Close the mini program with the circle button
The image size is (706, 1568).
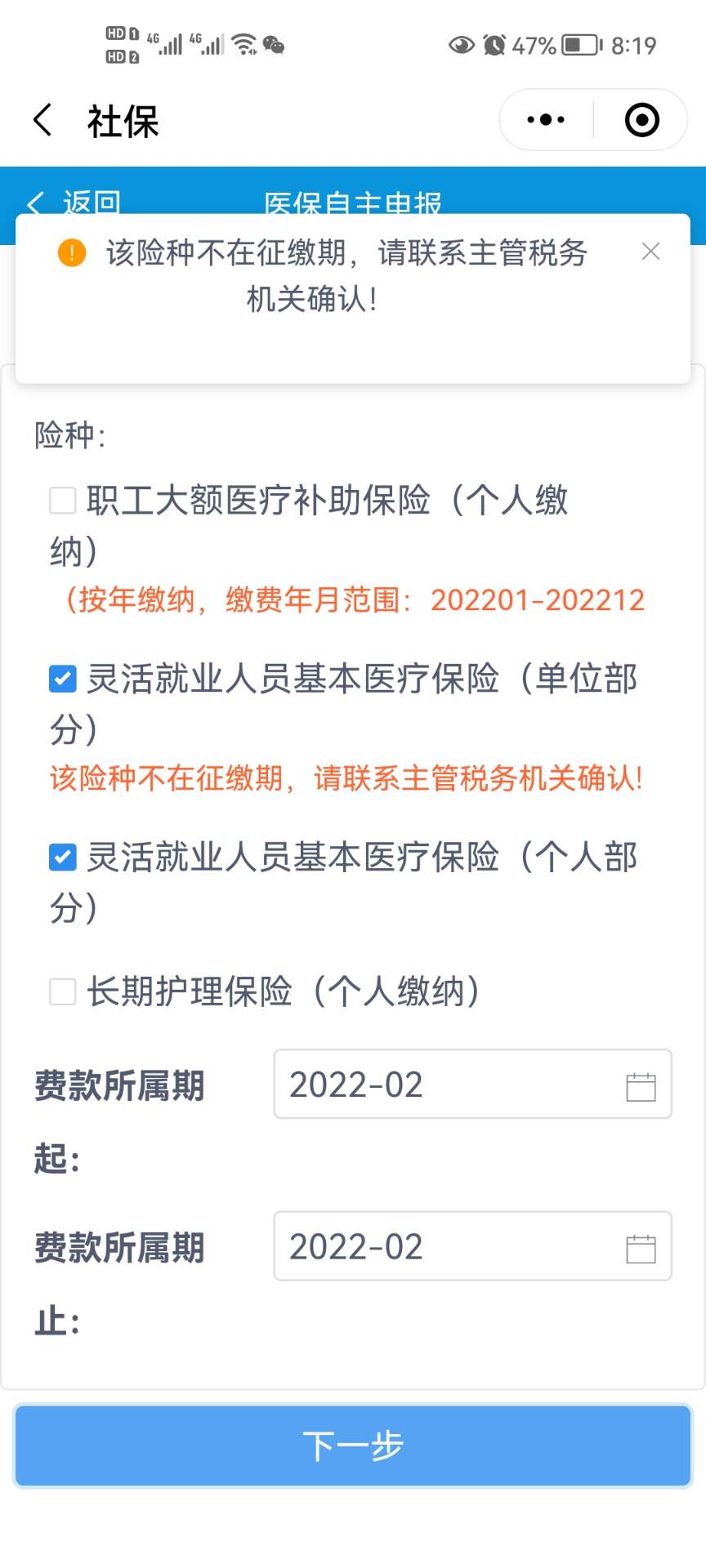tap(642, 120)
